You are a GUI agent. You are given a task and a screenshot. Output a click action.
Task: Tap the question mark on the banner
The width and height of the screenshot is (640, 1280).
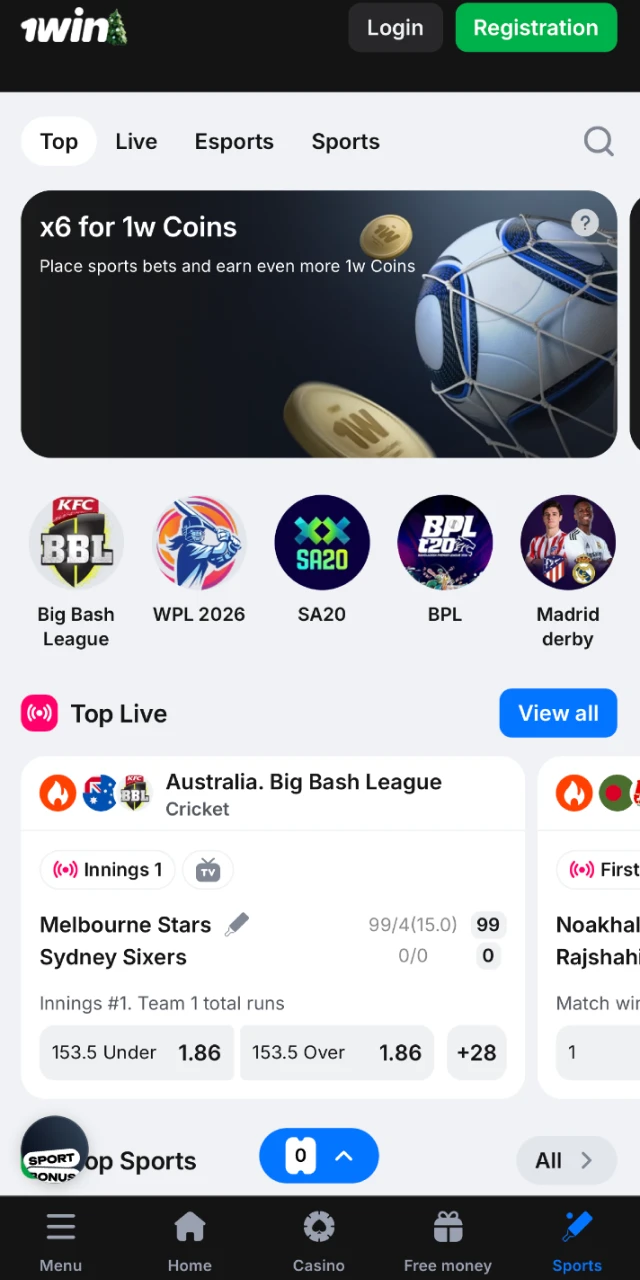tap(585, 223)
